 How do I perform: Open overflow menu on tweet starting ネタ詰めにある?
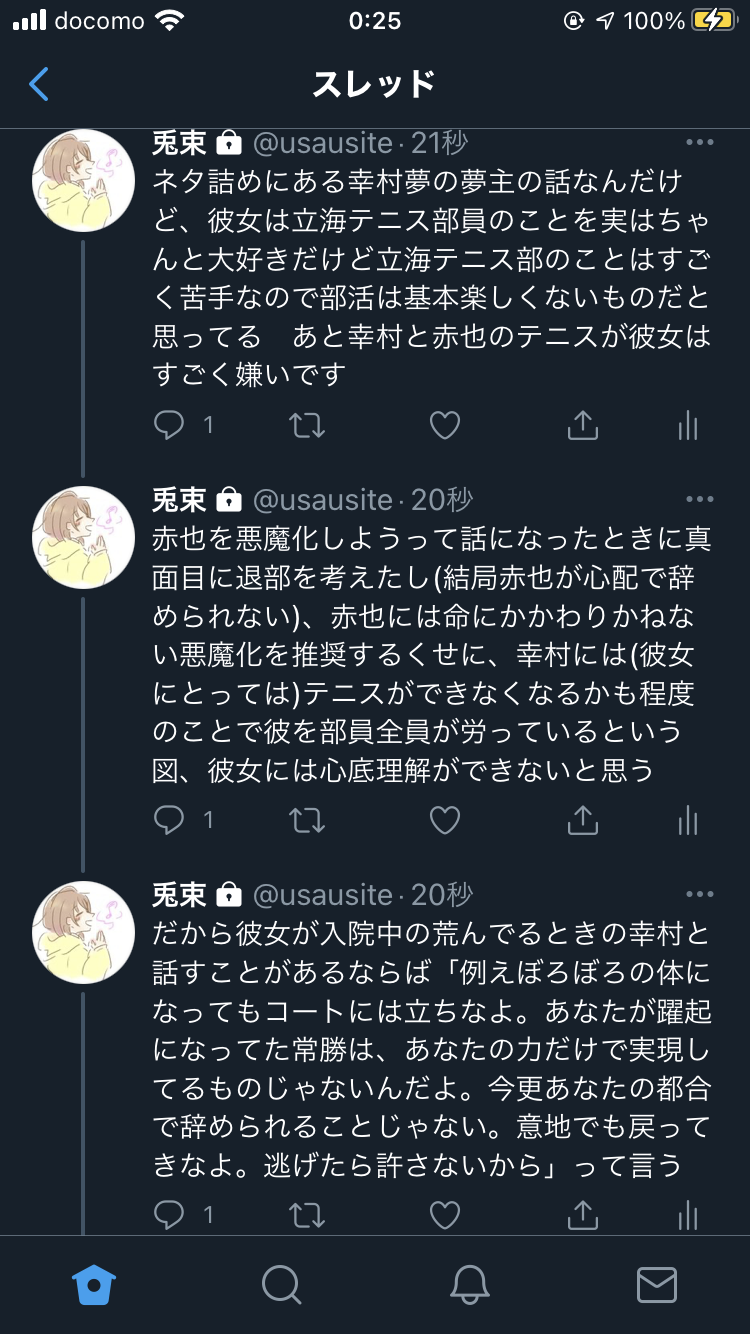click(699, 143)
